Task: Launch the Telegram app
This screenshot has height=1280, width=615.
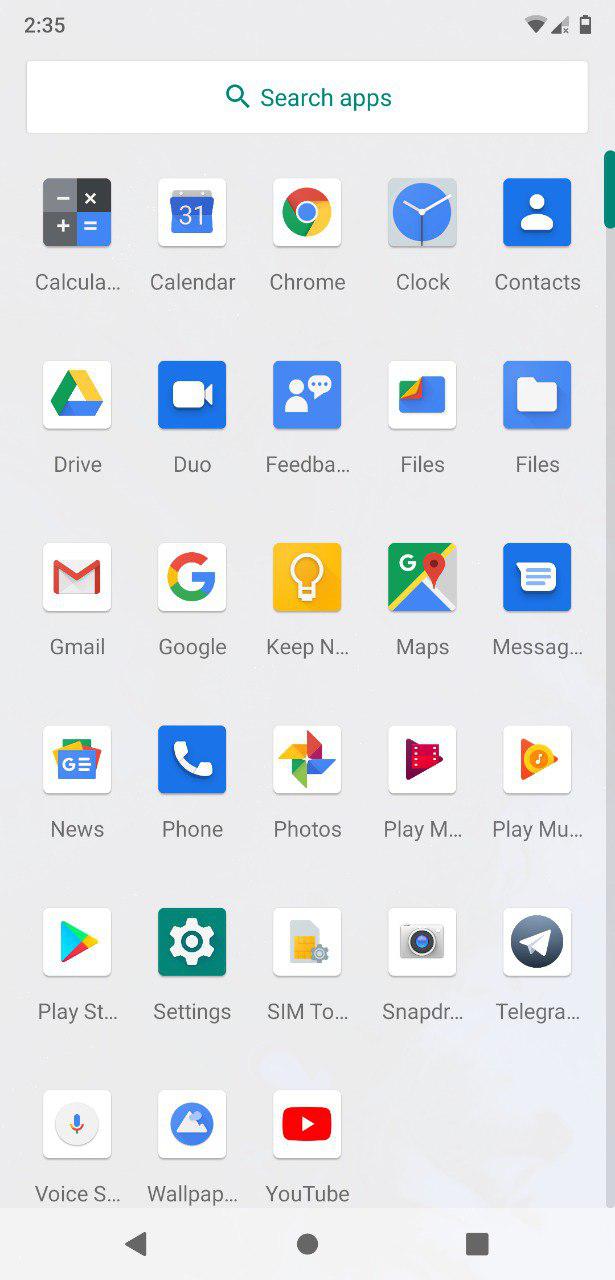Action: click(x=537, y=942)
